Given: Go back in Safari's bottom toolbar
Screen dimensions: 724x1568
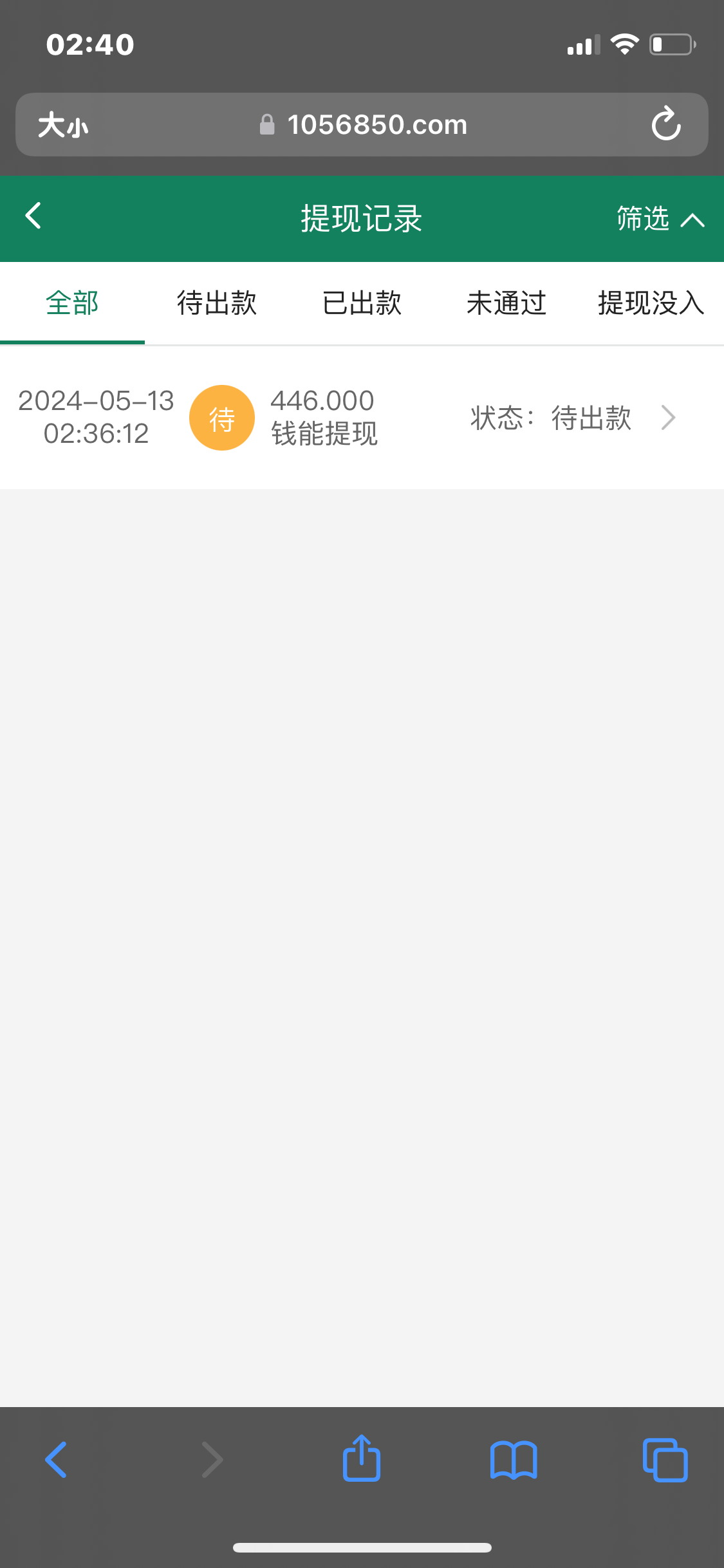Looking at the screenshot, I should pyautogui.click(x=57, y=1459).
